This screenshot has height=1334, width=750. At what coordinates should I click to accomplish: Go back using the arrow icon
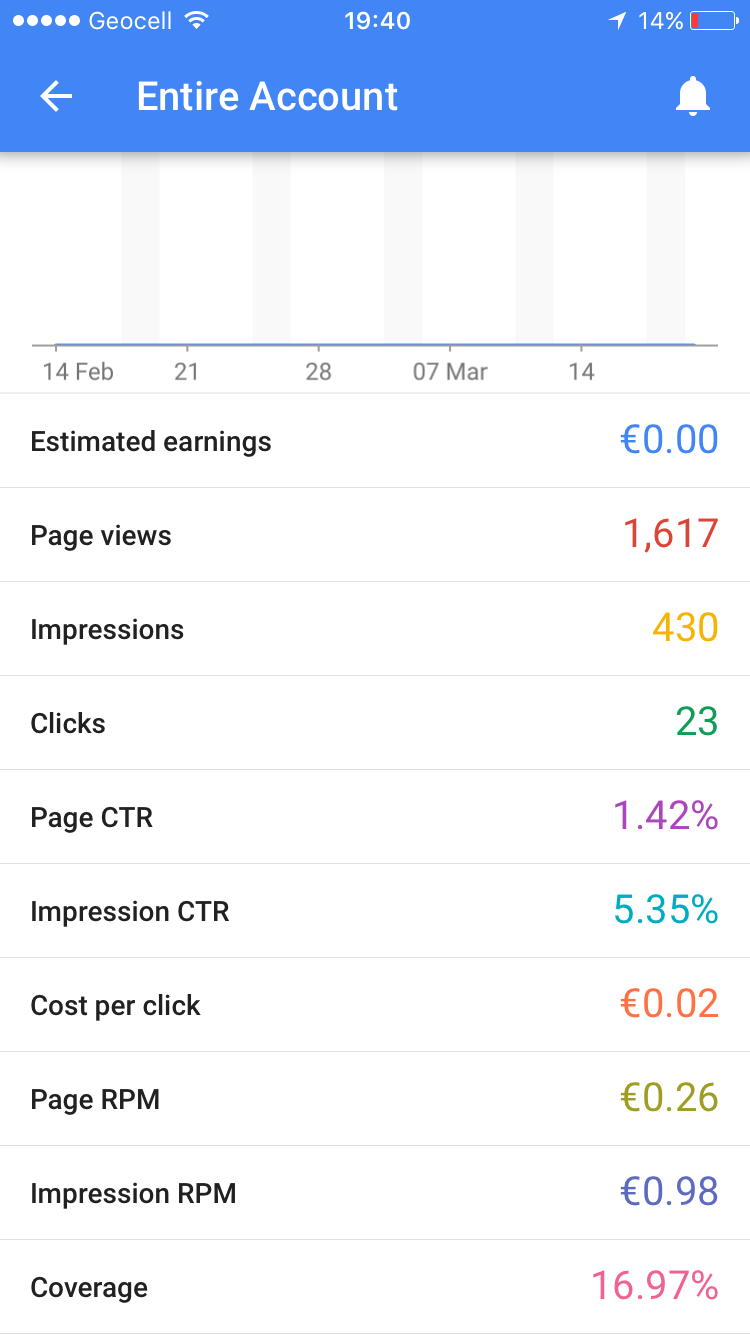pyautogui.click(x=56, y=97)
